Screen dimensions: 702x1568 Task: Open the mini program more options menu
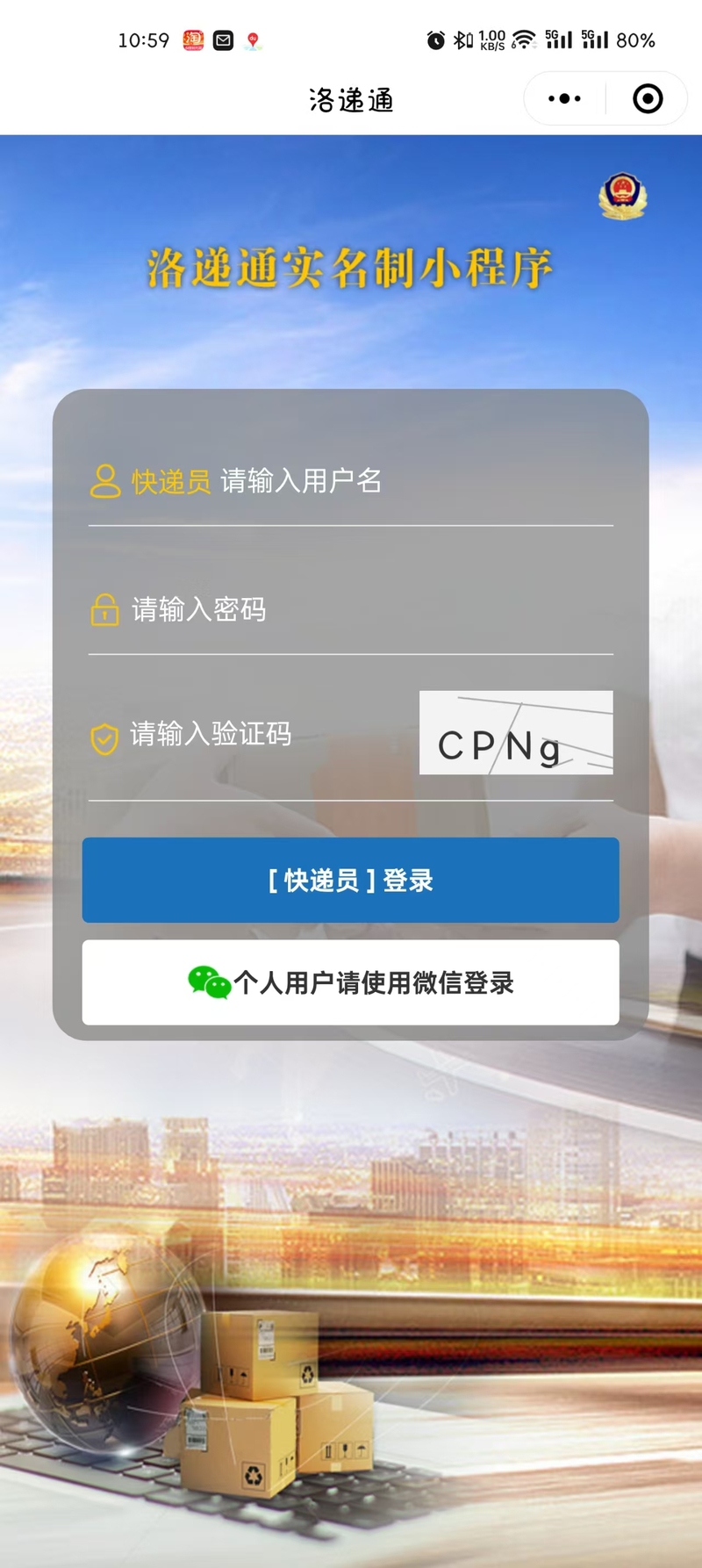click(564, 98)
